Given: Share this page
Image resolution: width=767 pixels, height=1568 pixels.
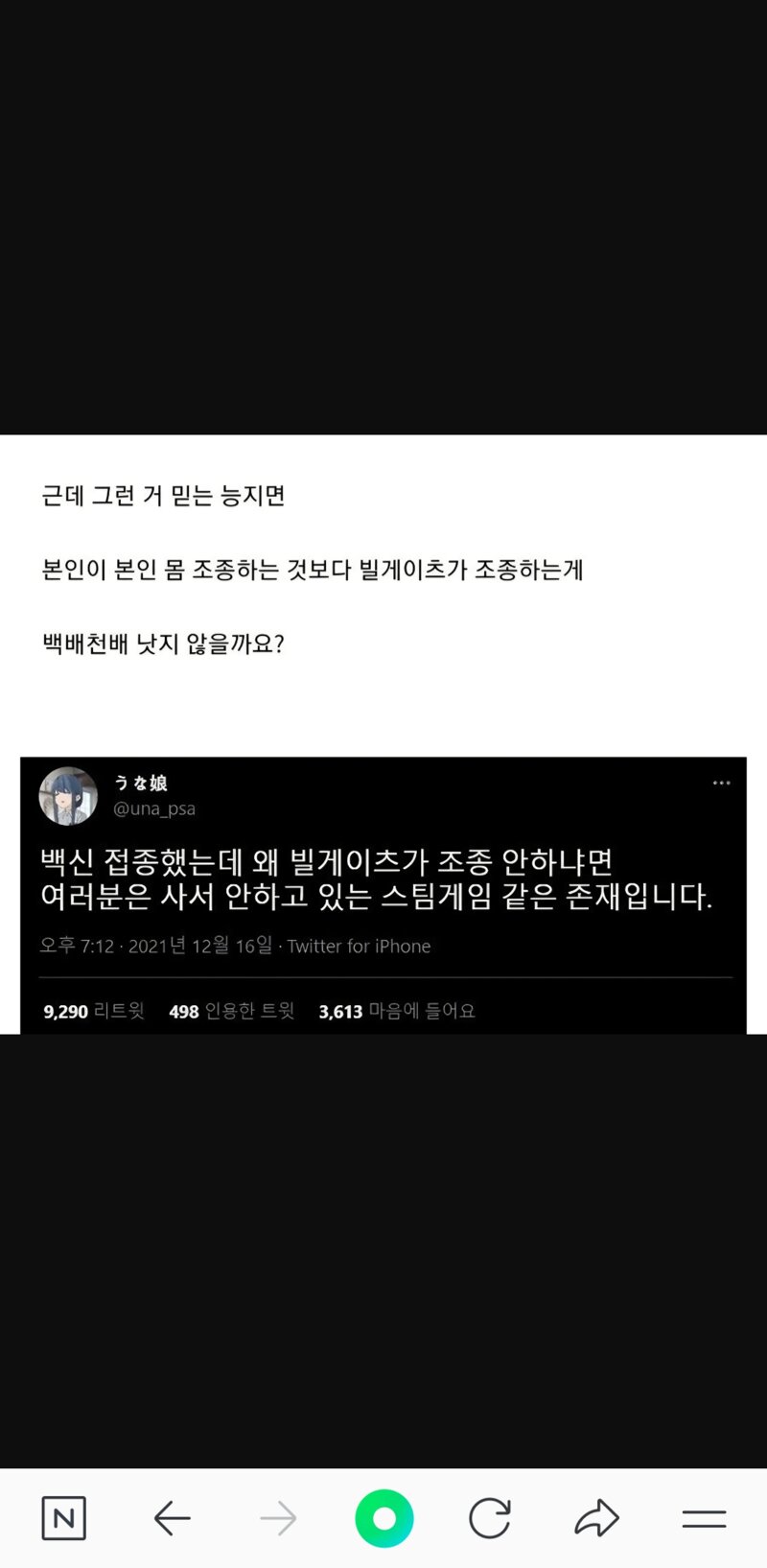Looking at the screenshot, I should click(596, 1518).
